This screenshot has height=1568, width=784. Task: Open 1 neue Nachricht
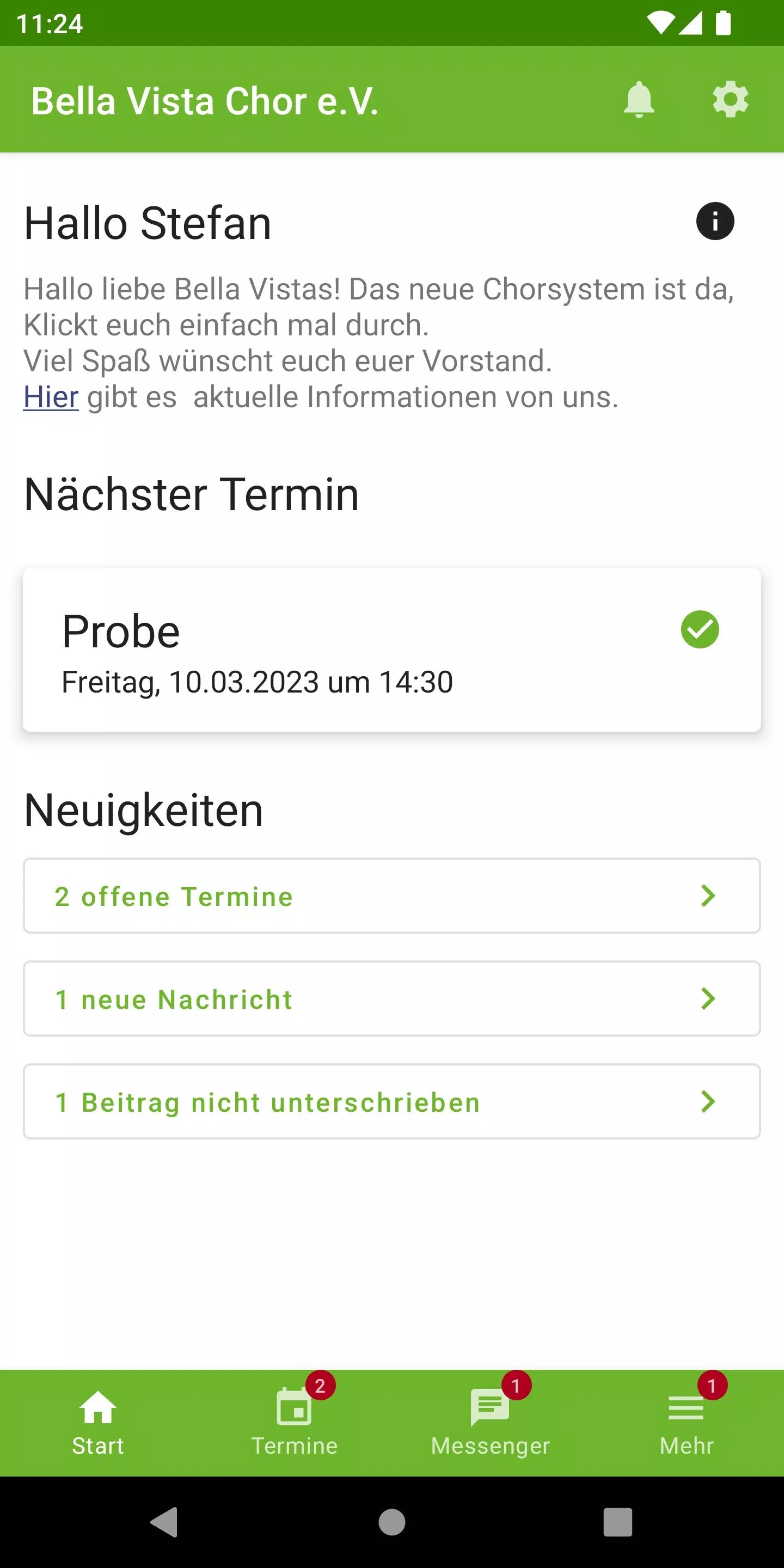click(392, 999)
